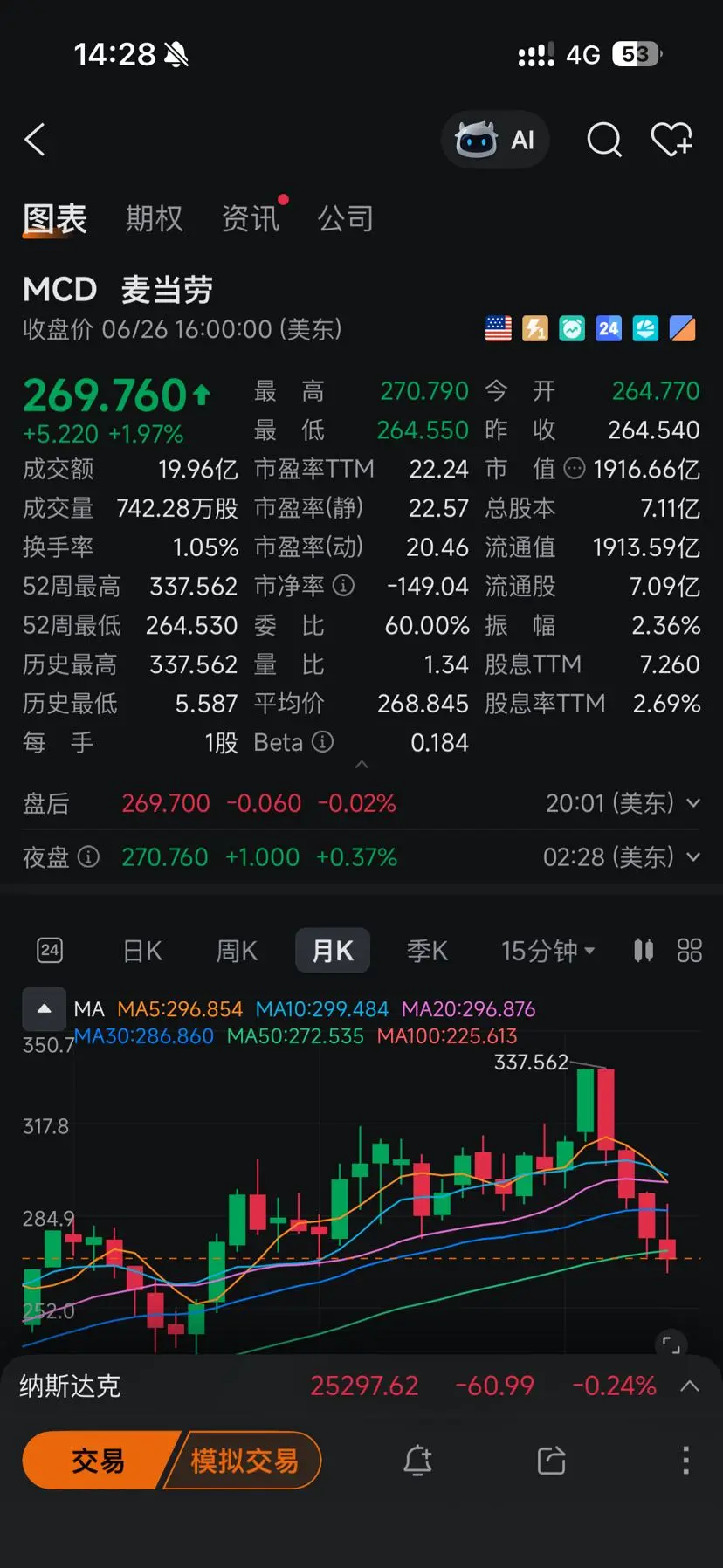Screen dimensions: 723x1568
Task: Select the 季K chart period
Action: 427,951
